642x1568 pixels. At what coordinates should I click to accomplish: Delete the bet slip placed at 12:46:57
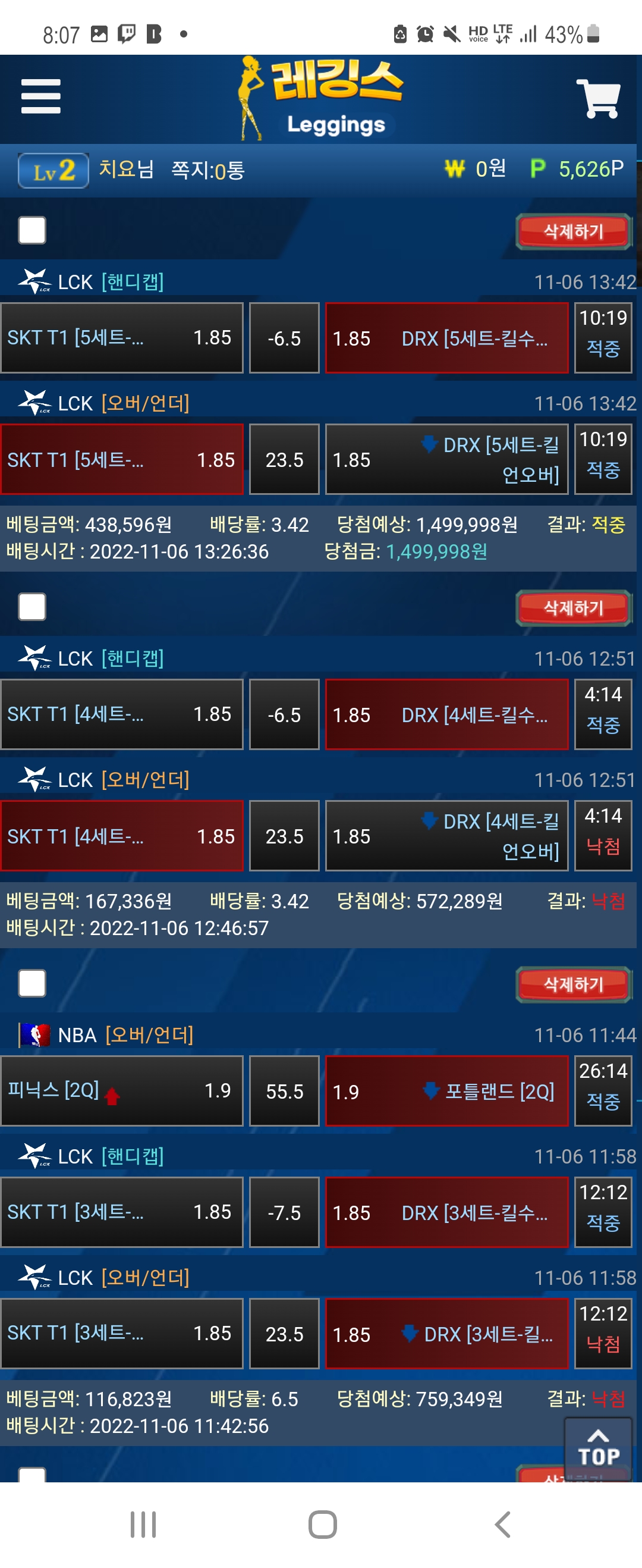(x=573, y=607)
